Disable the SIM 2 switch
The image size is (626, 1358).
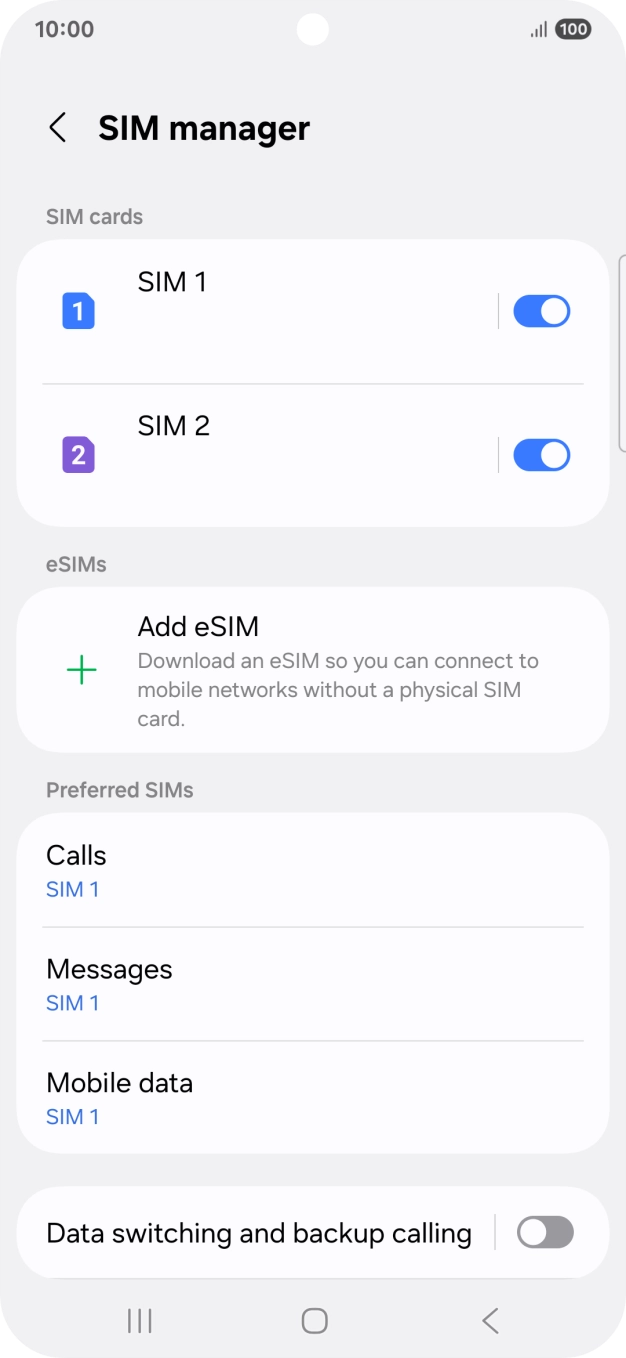(541, 455)
